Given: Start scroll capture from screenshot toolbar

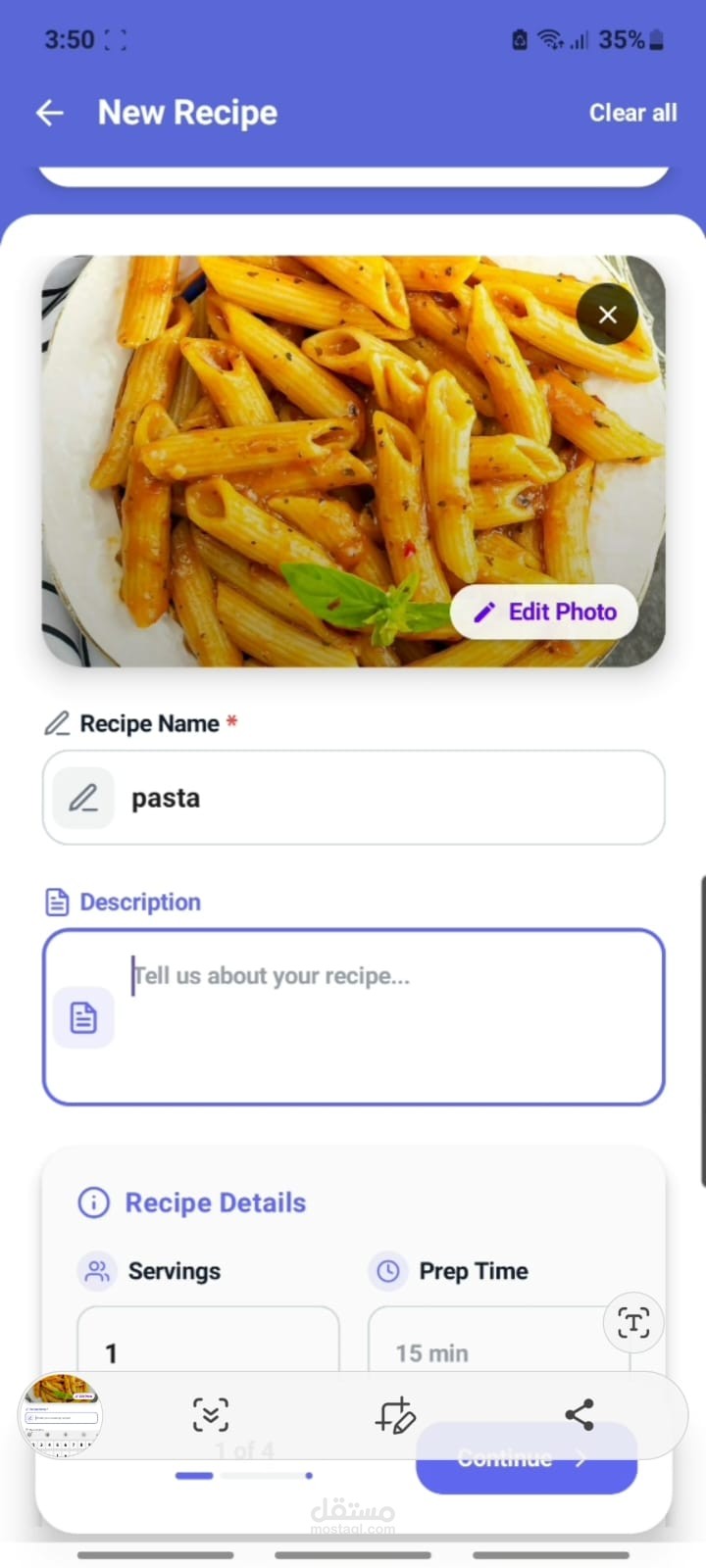Looking at the screenshot, I should pos(210,1415).
